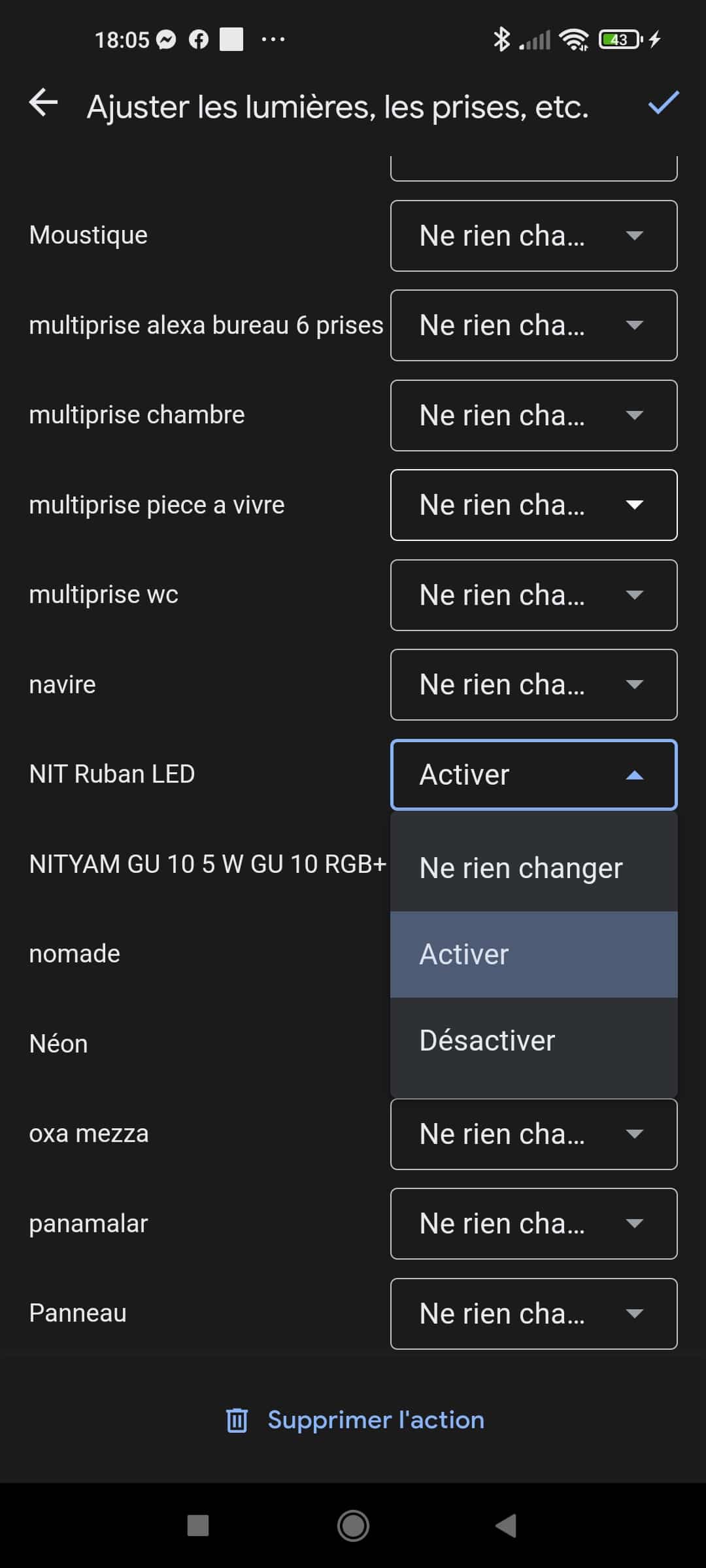Viewport: 706px width, 1568px height.
Task: Select Ne rien changer in the open list
Action: pyautogui.click(x=533, y=868)
